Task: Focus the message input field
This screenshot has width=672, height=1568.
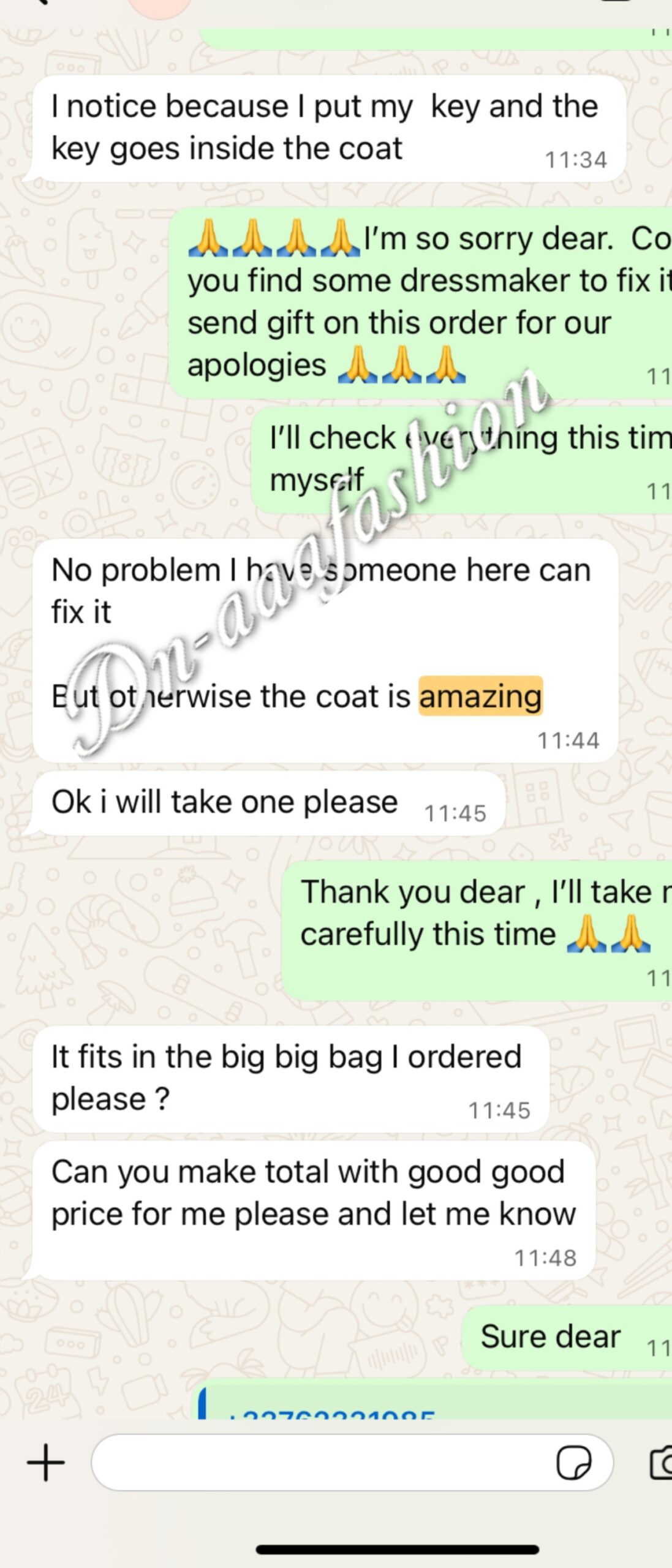Action: pyautogui.click(x=319, y=1463)
